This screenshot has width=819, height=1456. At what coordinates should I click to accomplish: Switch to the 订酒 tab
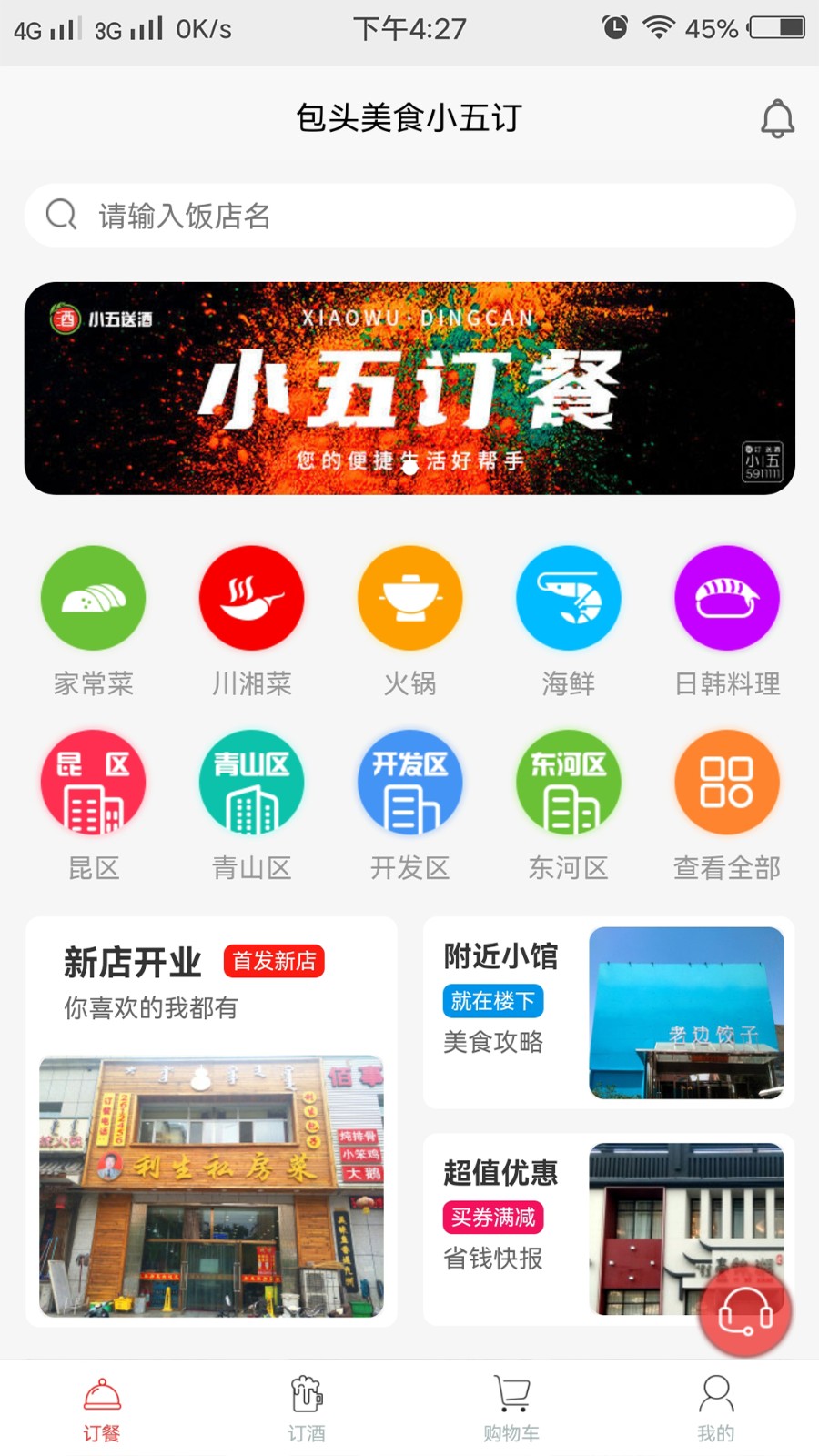point(307,1409)
